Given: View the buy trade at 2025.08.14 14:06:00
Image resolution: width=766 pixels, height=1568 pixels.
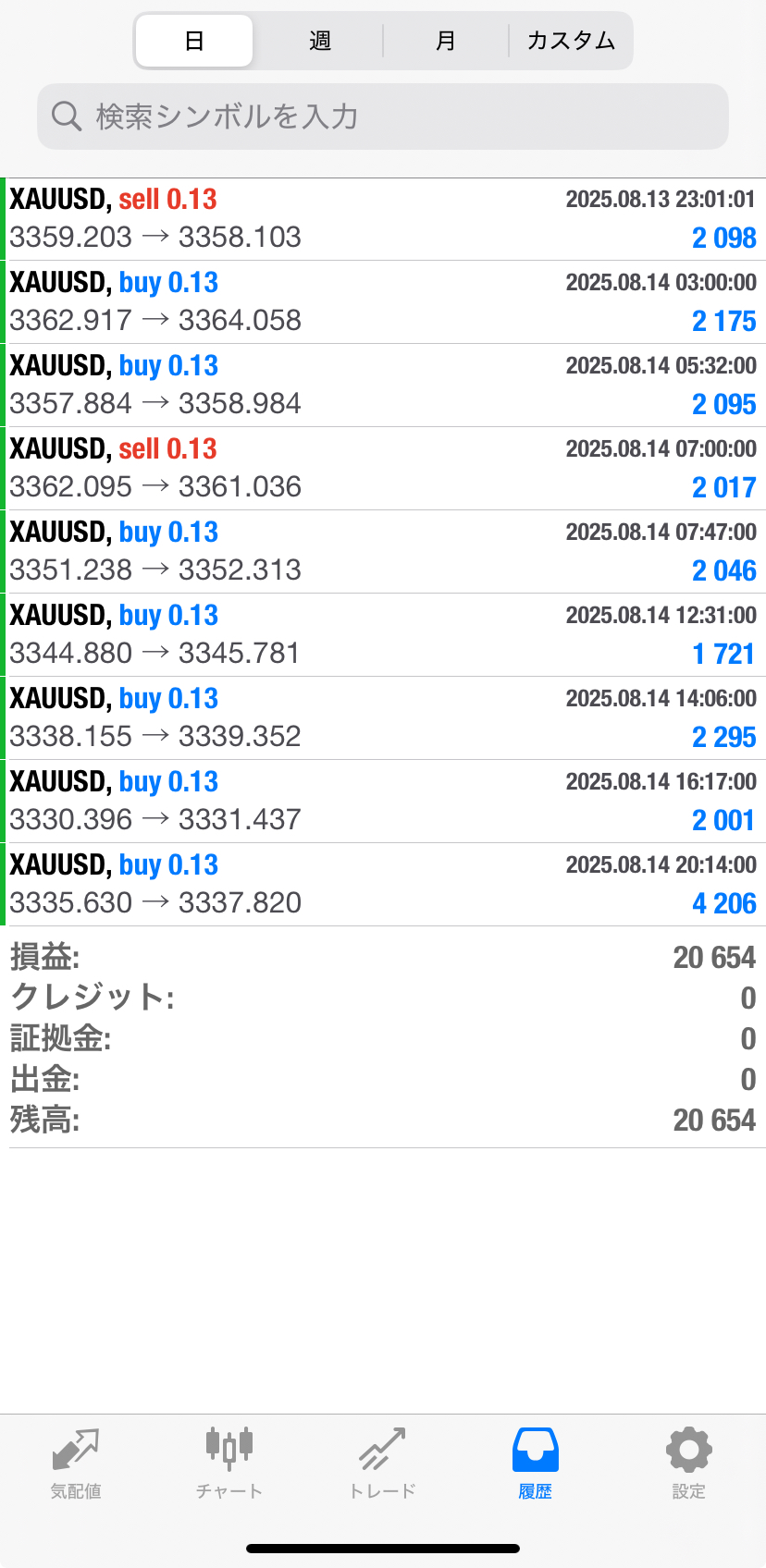Looking at the screenshot, I should coord(383,718).
